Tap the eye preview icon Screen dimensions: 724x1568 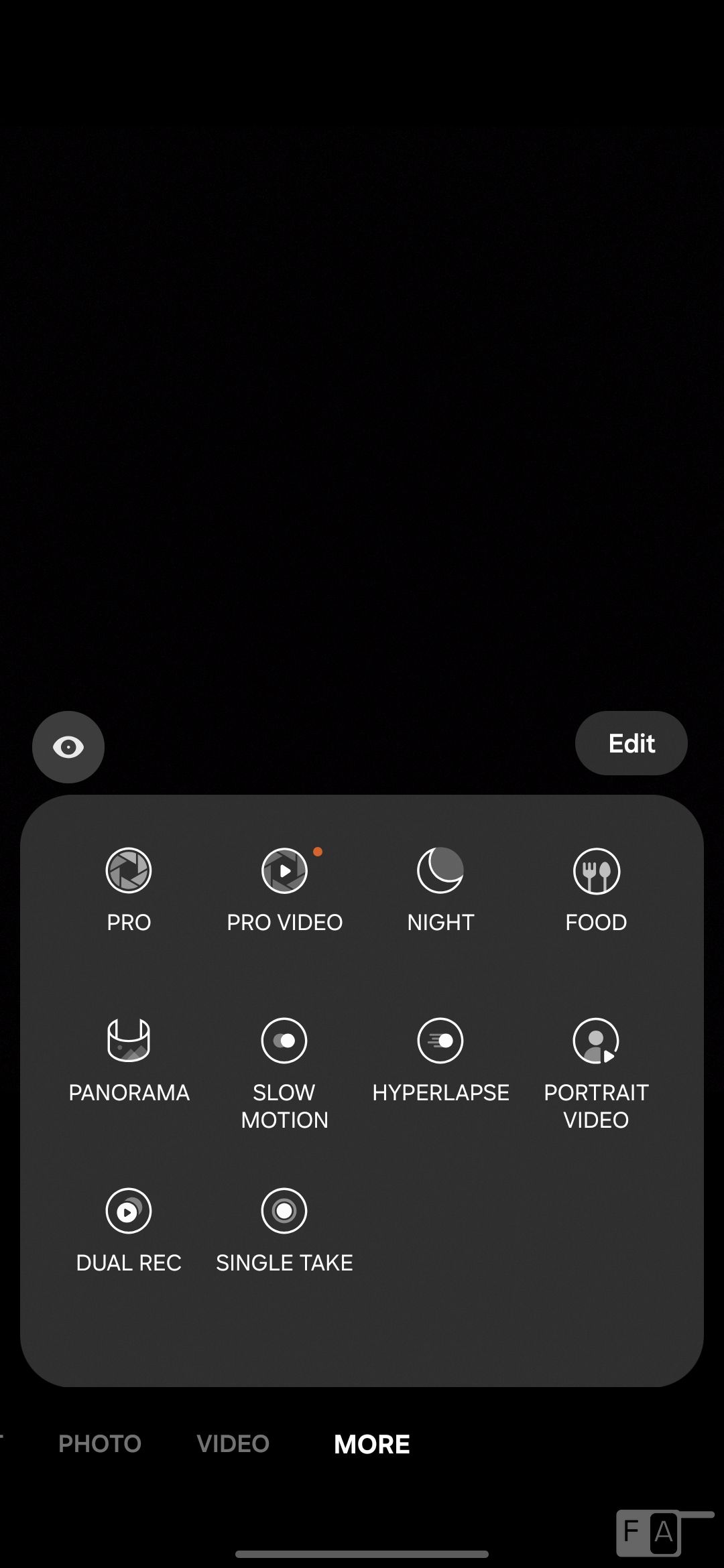(x=68, y=746)
